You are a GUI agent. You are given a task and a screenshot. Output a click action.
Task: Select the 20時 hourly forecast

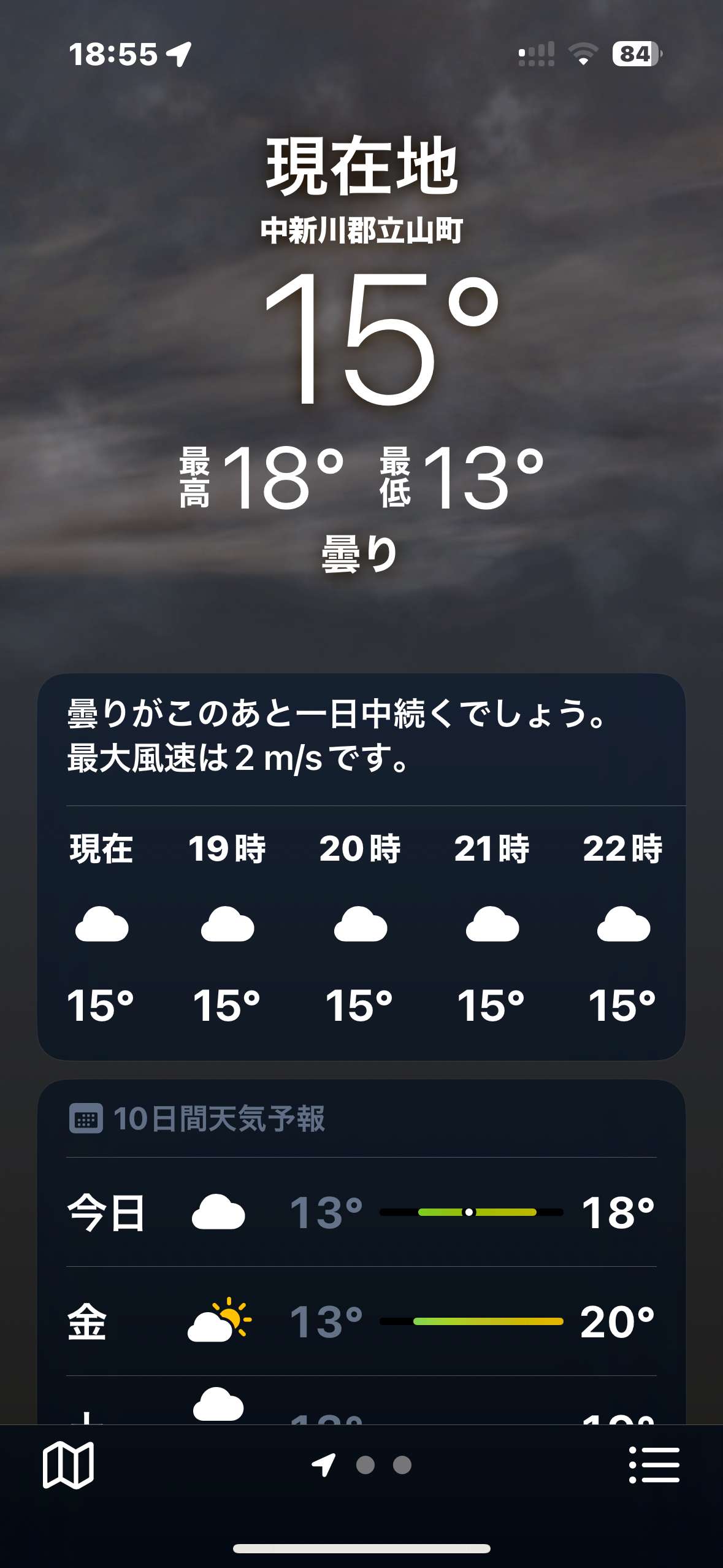(360, 928)
